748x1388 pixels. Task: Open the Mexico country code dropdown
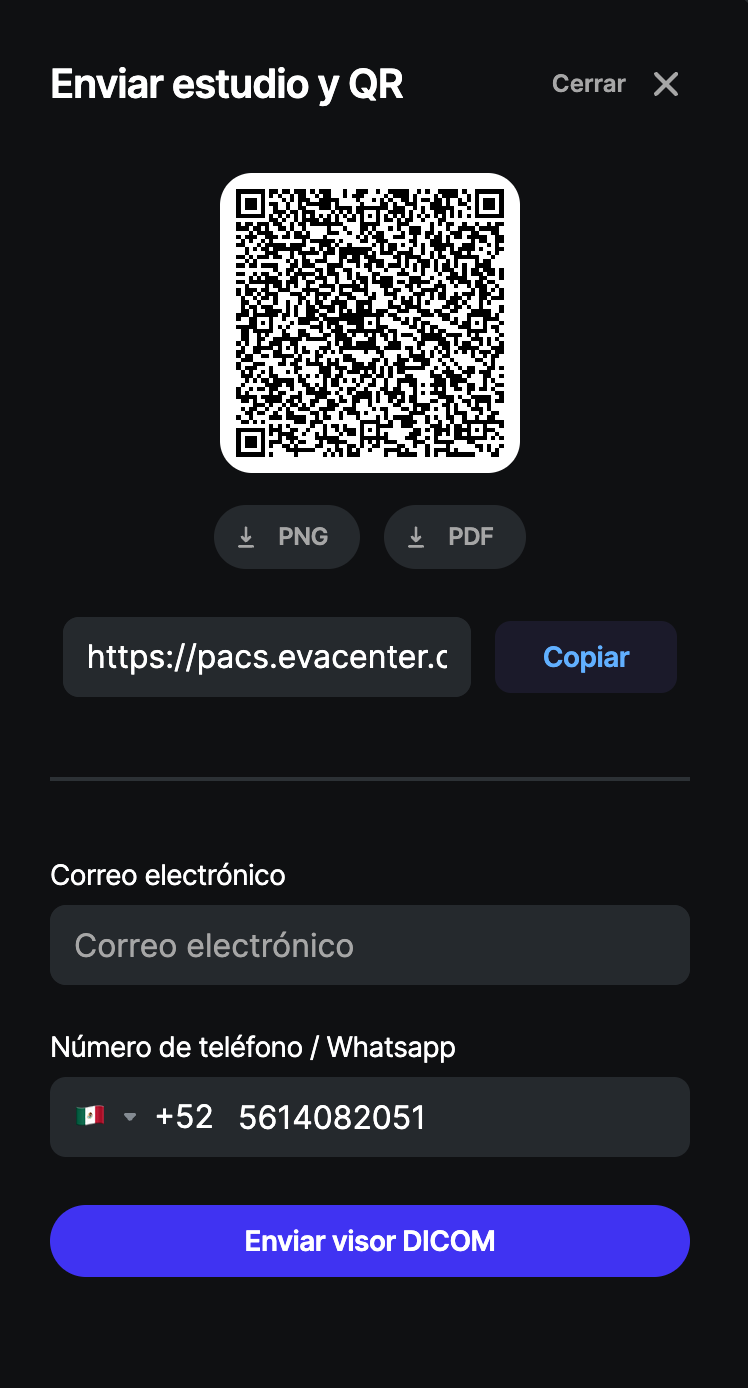105,1117
